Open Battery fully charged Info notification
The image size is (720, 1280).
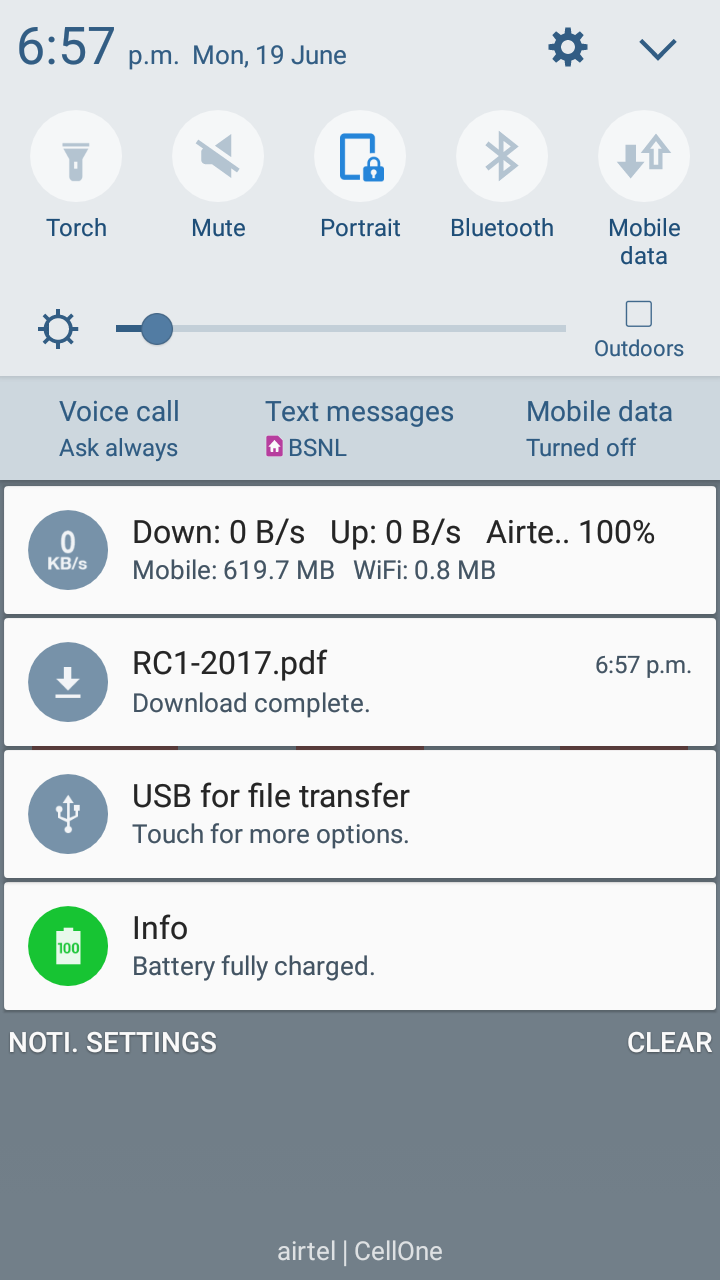pyautogui.click(x=360, y=946)
